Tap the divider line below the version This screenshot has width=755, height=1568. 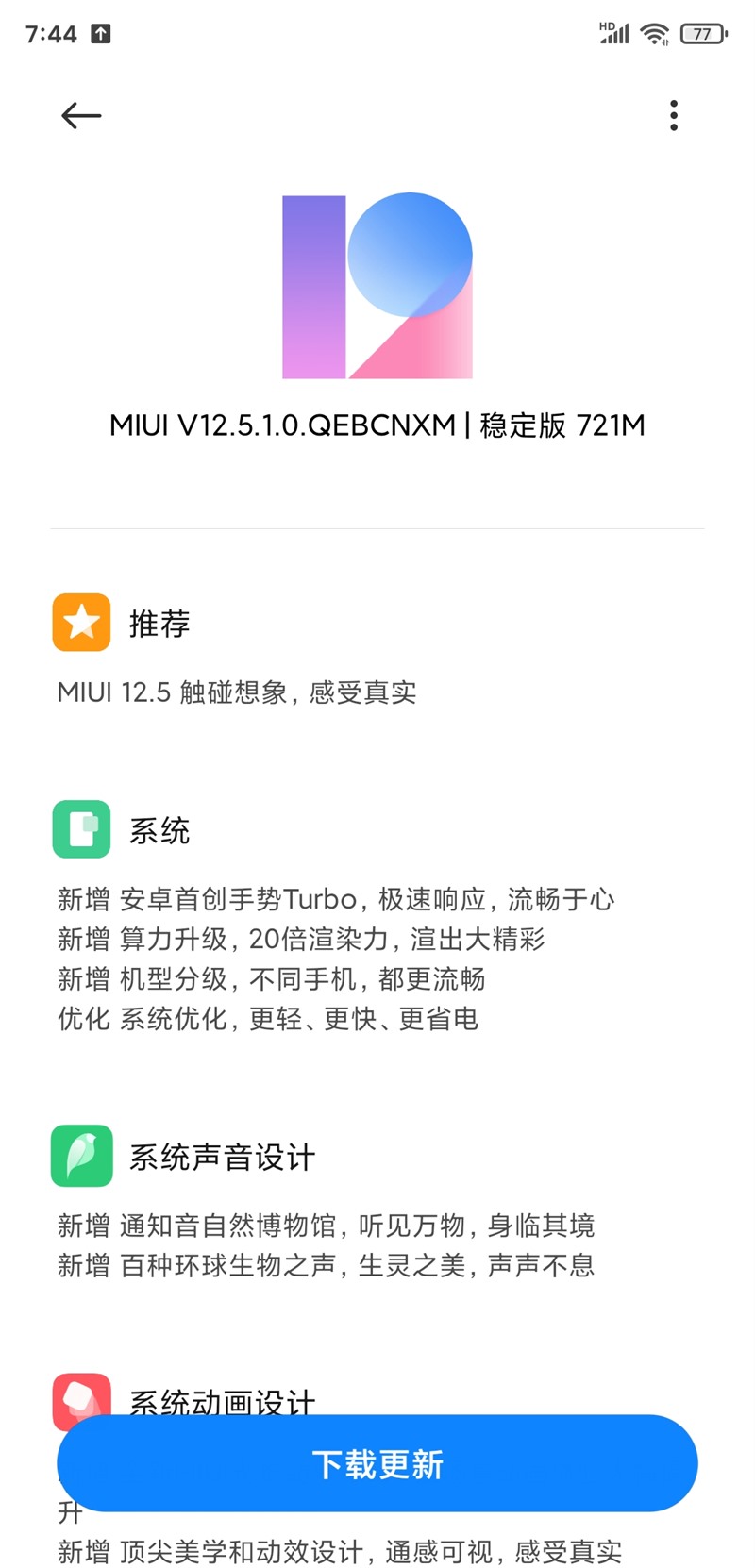tap(377, 529)
